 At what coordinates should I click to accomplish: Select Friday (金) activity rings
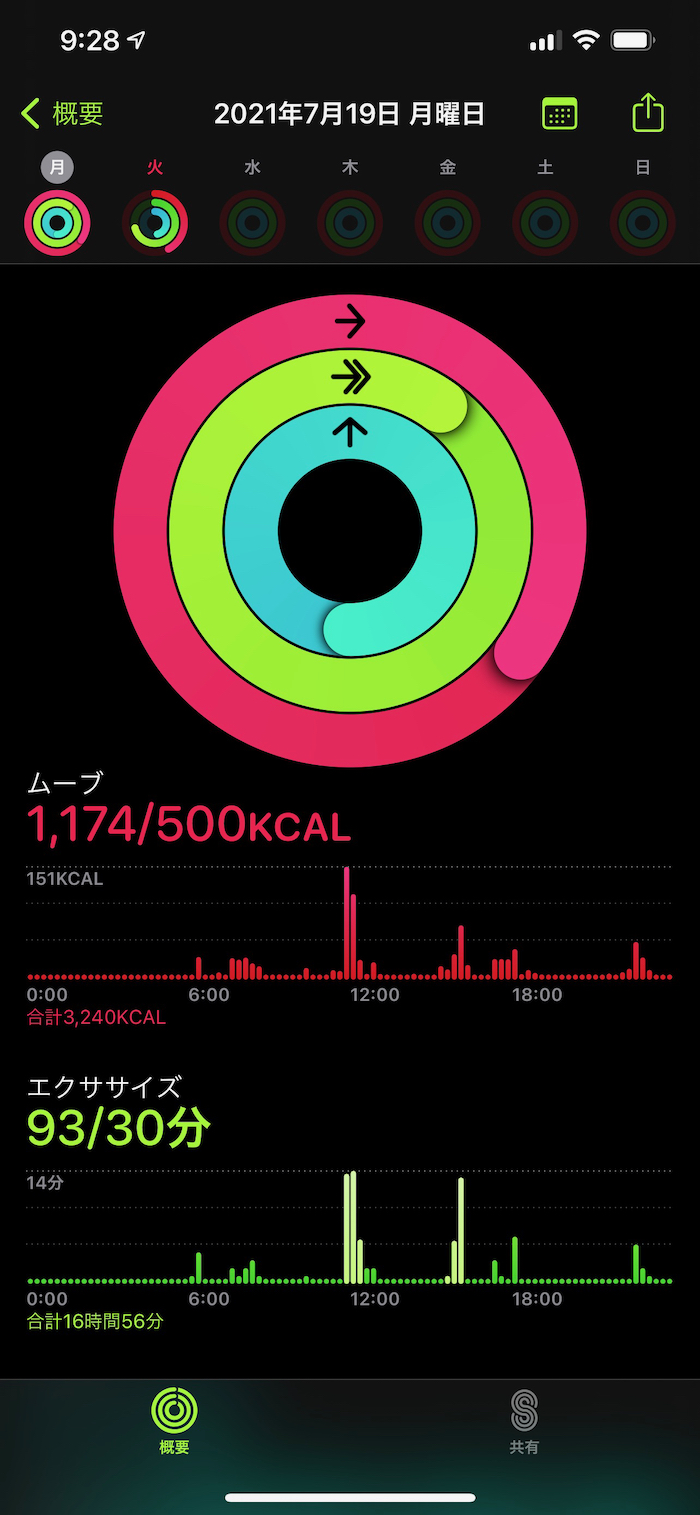click(x=447, y=222)
